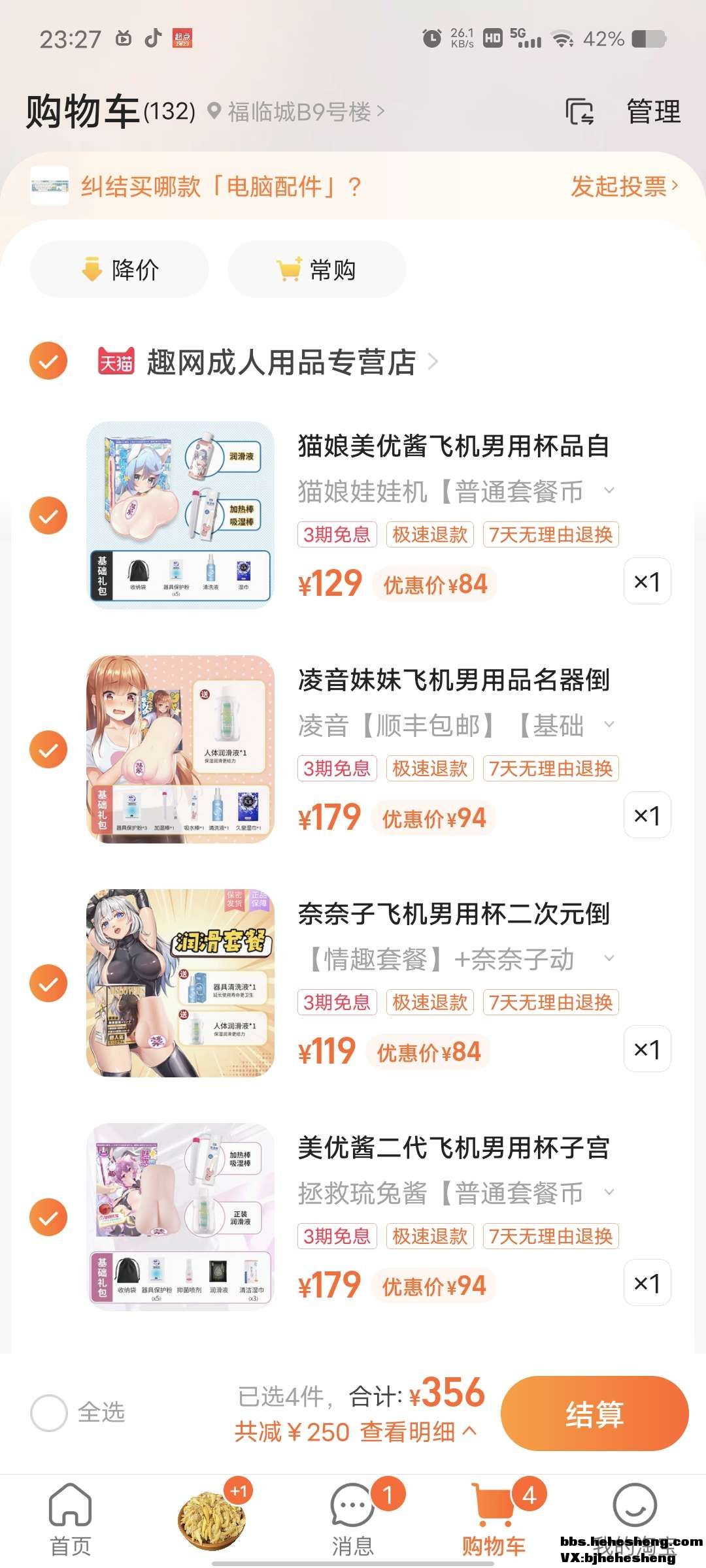Change the quantity of the 猫娘美优酱 item
Screen dimensions: 706x1568
(x=647, y=581)
